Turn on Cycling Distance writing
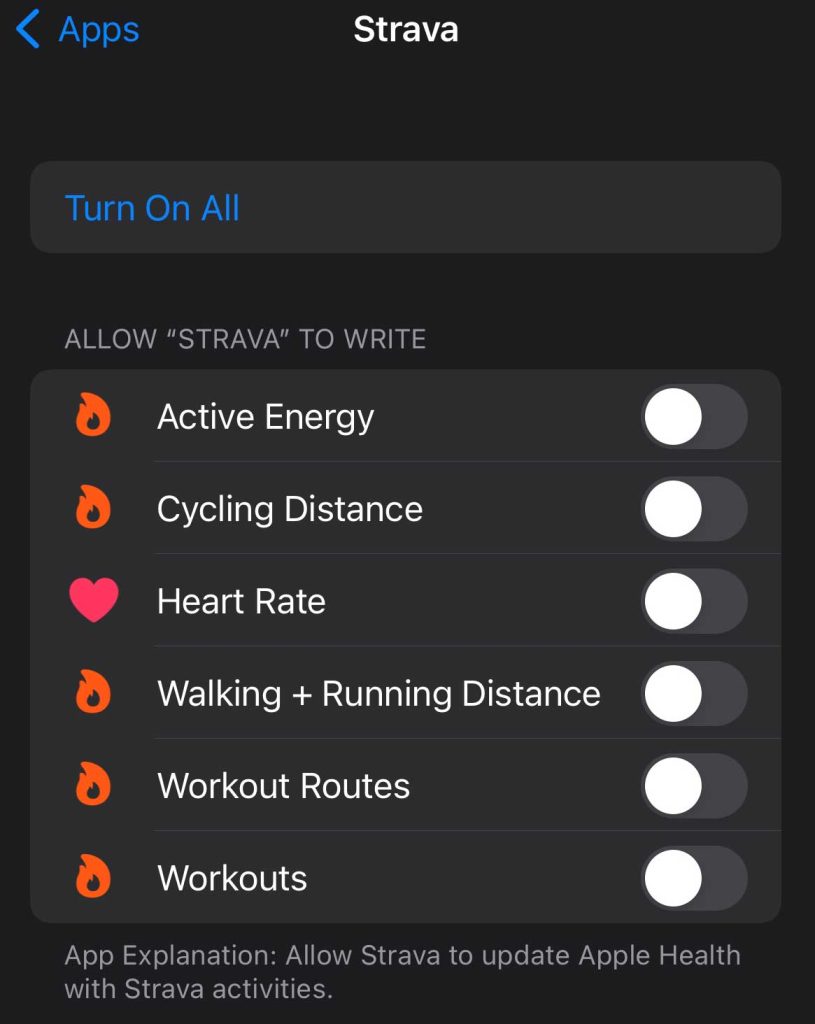Viewport: 815px width, 1024px height. 693,509
